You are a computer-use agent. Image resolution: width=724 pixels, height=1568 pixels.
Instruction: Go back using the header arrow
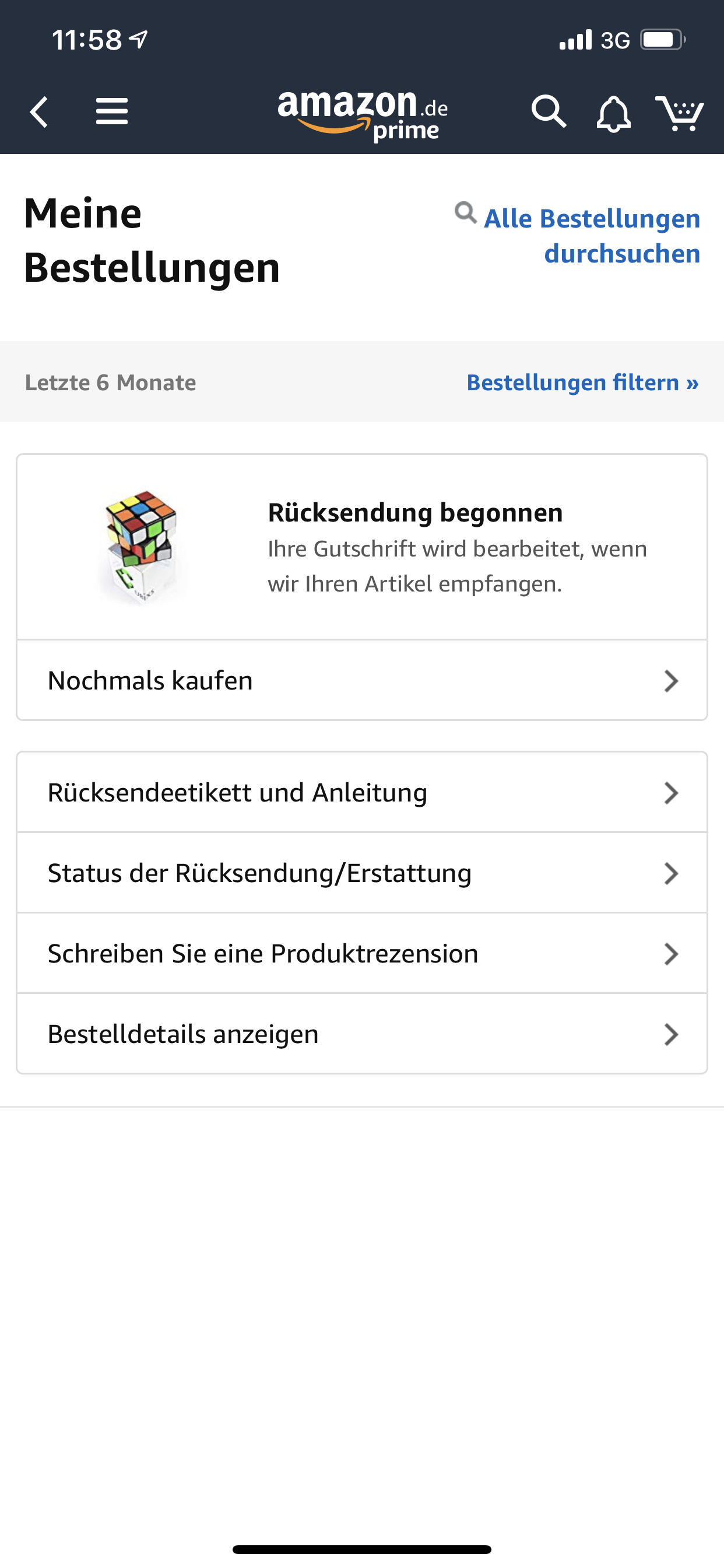click(x=40, y=112)
